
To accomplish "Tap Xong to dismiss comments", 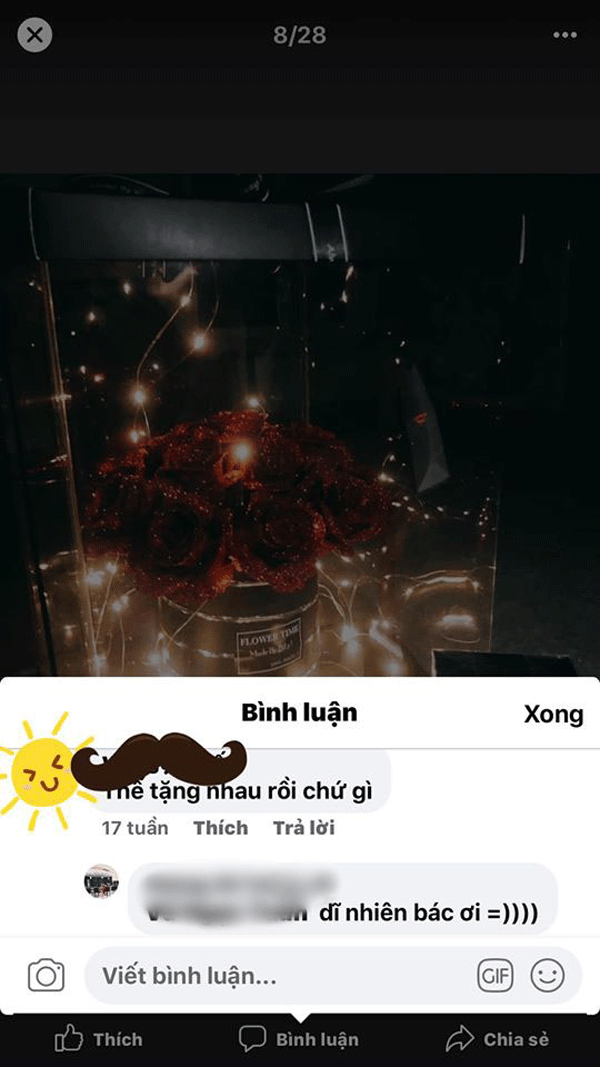I will 553,714.
